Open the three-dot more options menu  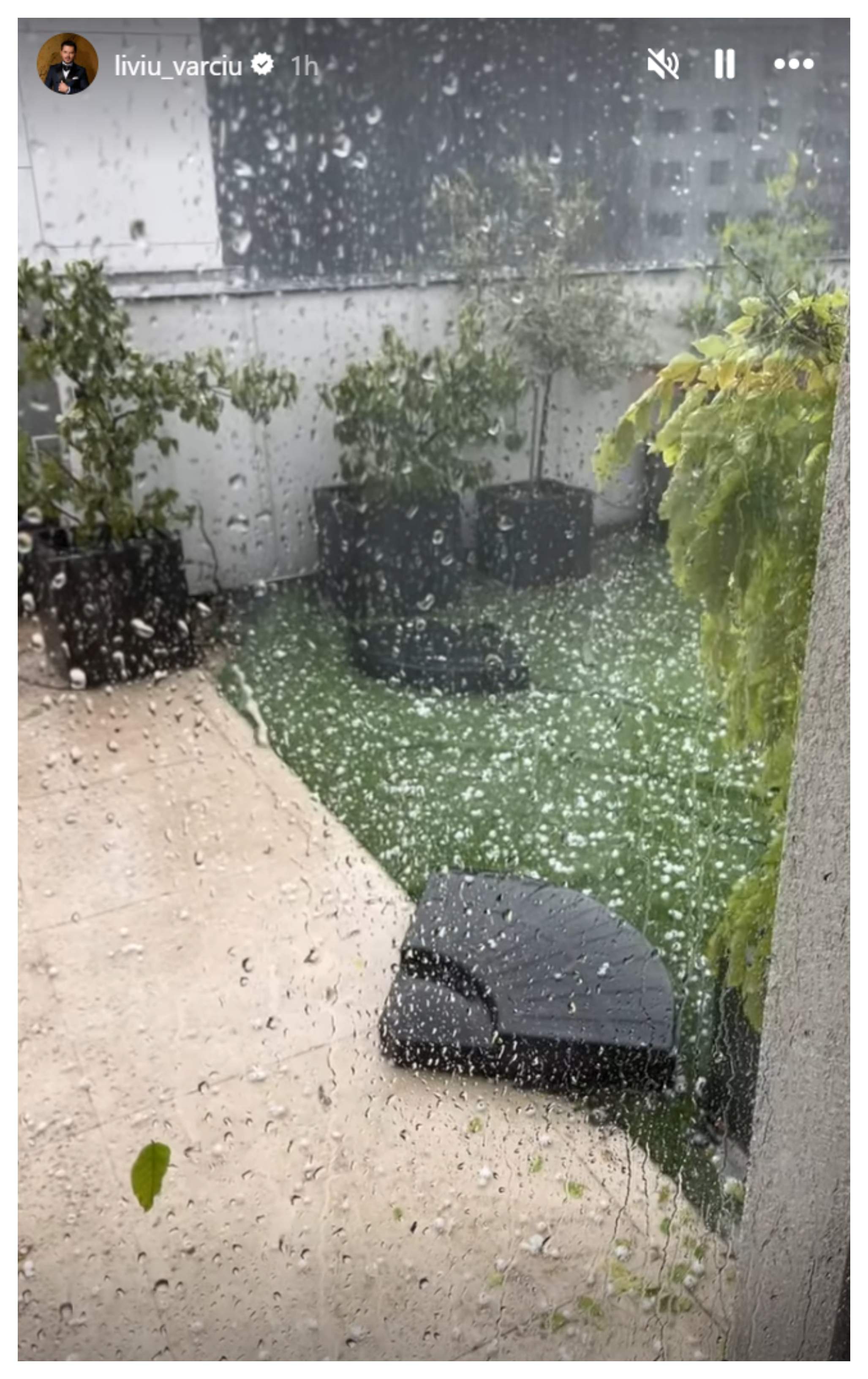click(x=794, y=63)
